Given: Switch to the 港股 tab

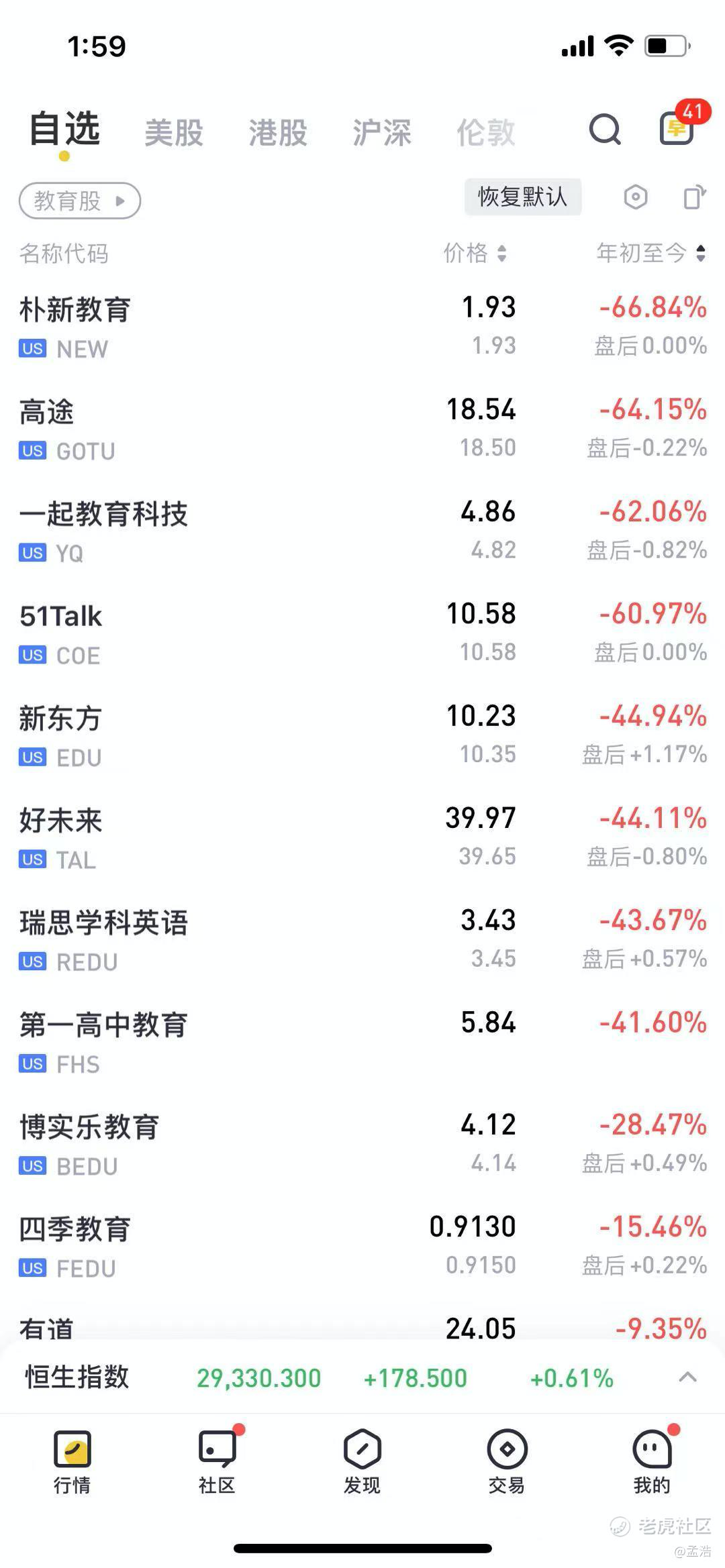Looking at the screenshot, I should (279, 132).
